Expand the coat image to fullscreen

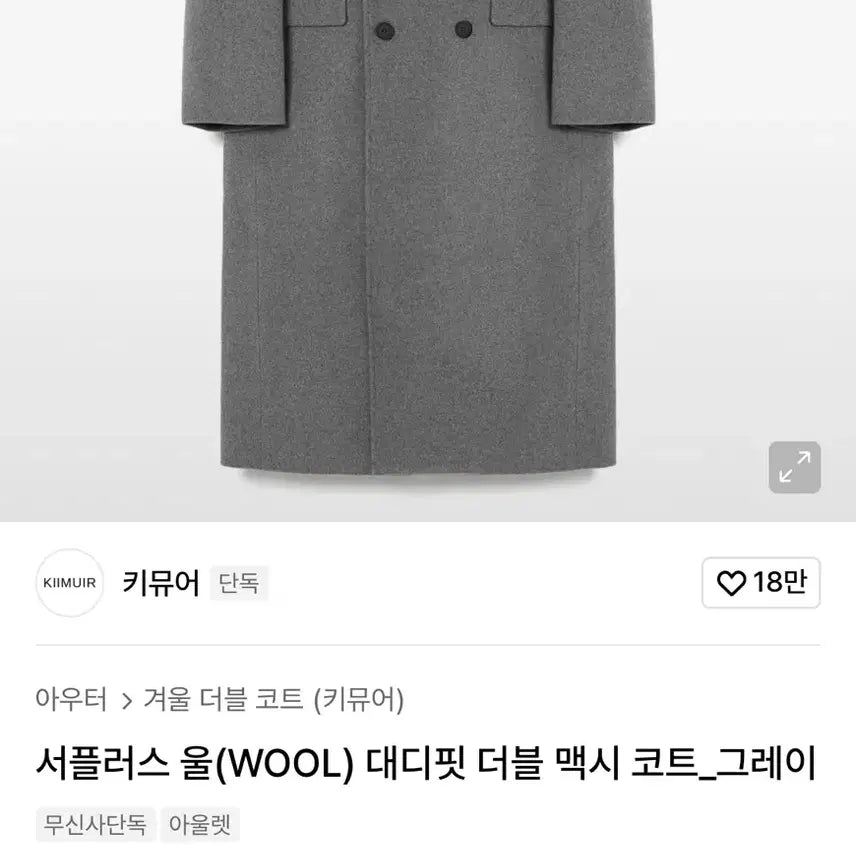[x=794, y=467]
